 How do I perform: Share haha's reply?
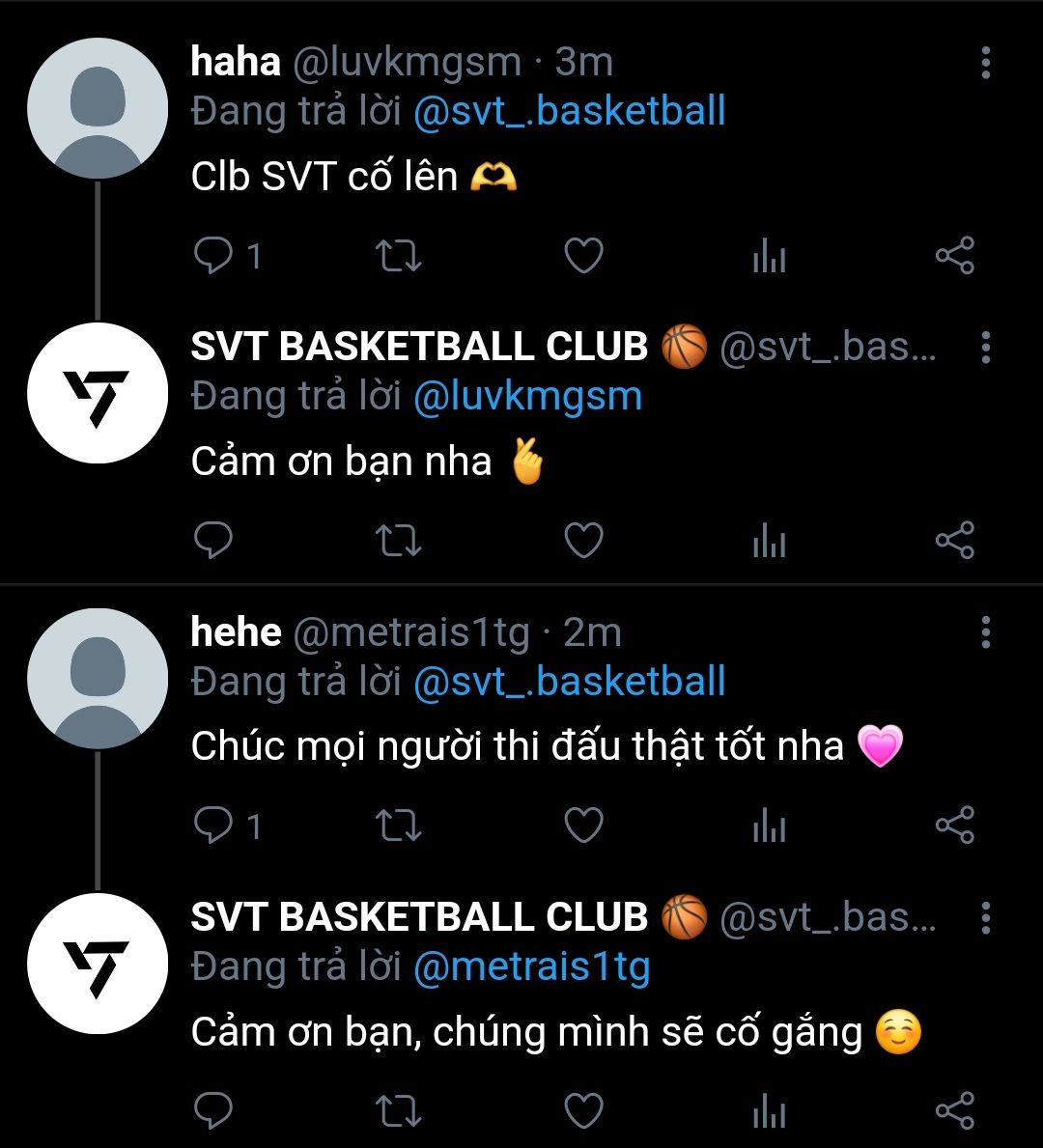click(x=954, y=256)
